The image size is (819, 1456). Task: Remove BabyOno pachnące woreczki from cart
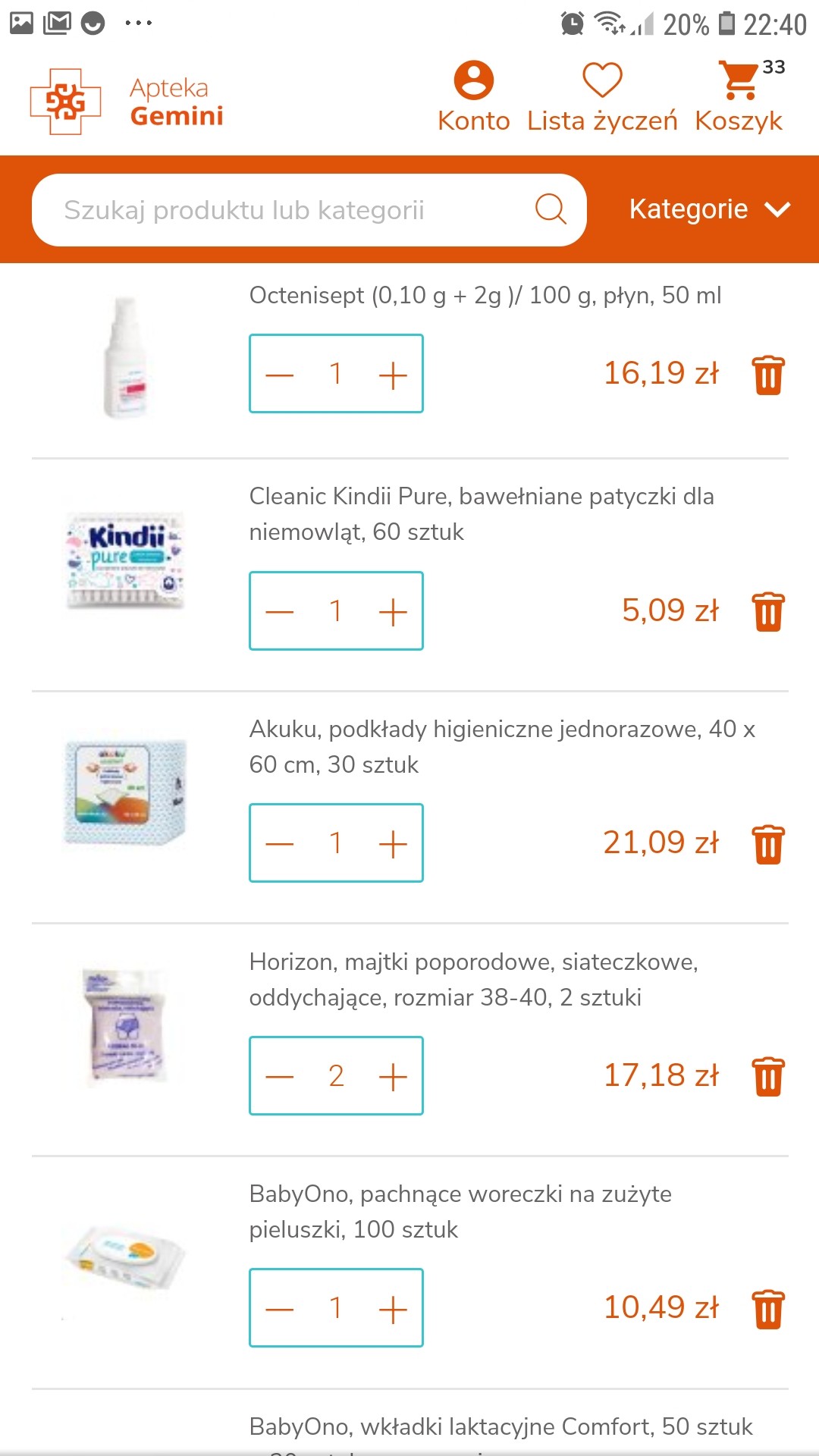tap(767, 1310)
